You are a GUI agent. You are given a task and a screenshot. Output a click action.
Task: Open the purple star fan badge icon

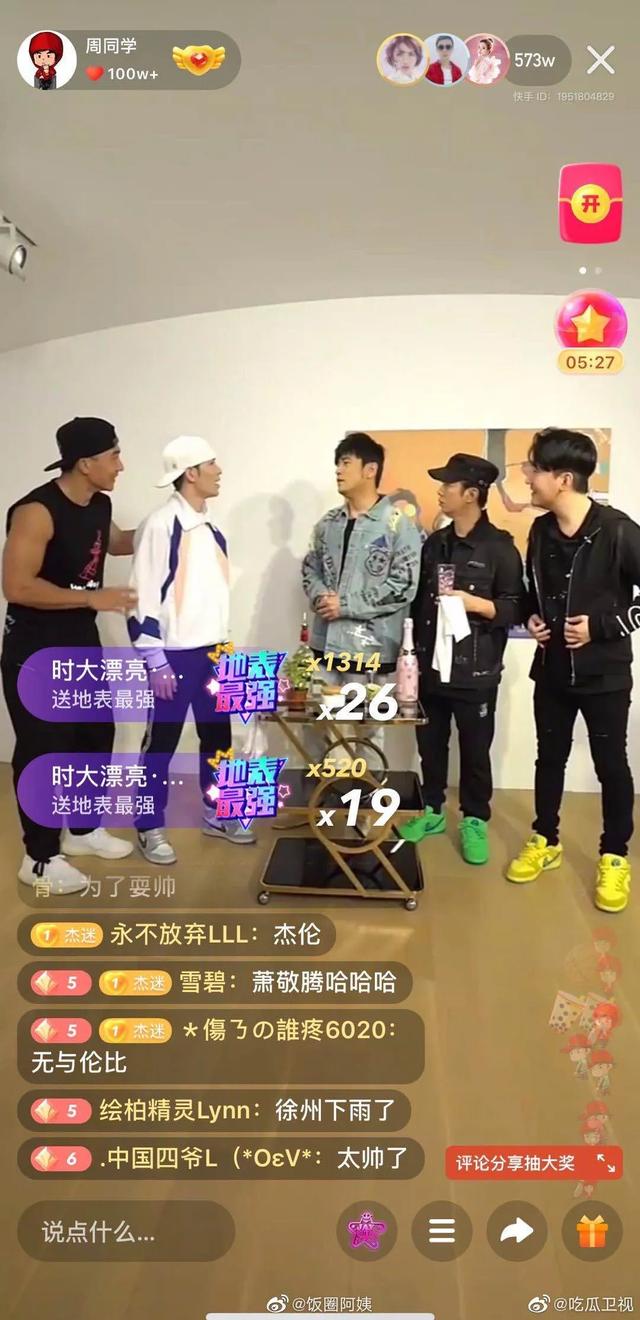366,1231
